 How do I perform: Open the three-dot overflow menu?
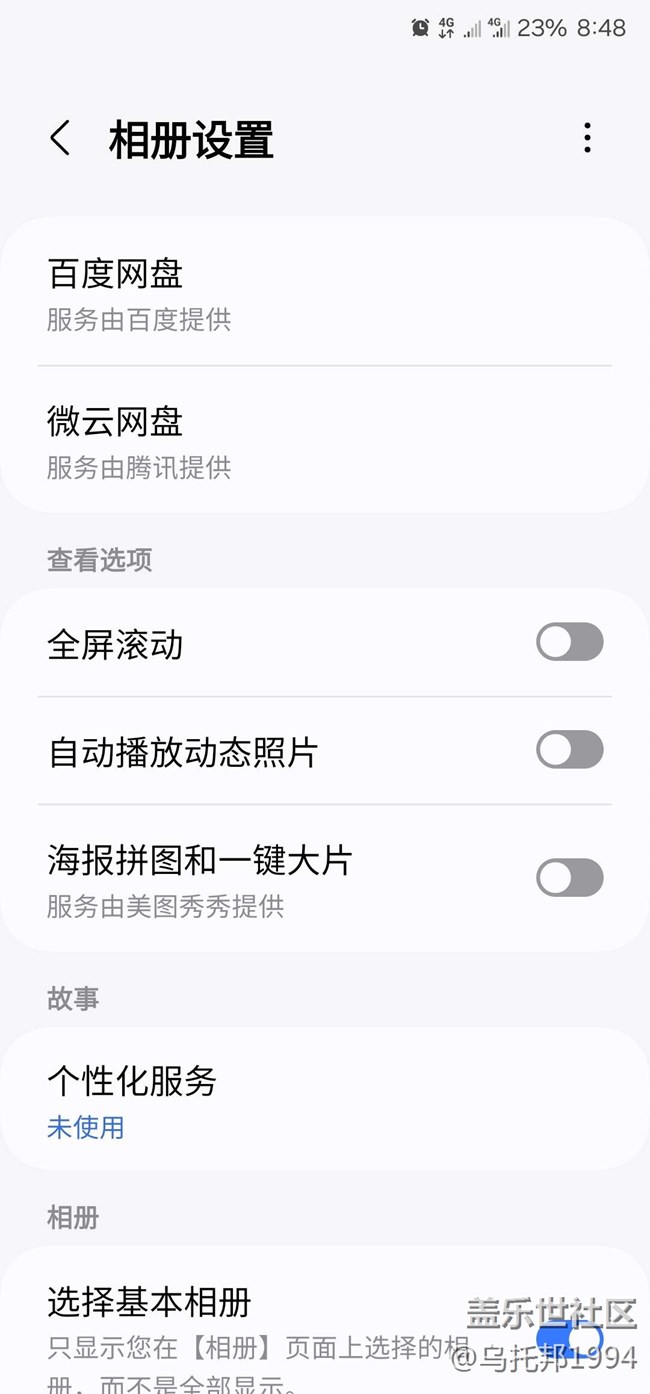587,138
